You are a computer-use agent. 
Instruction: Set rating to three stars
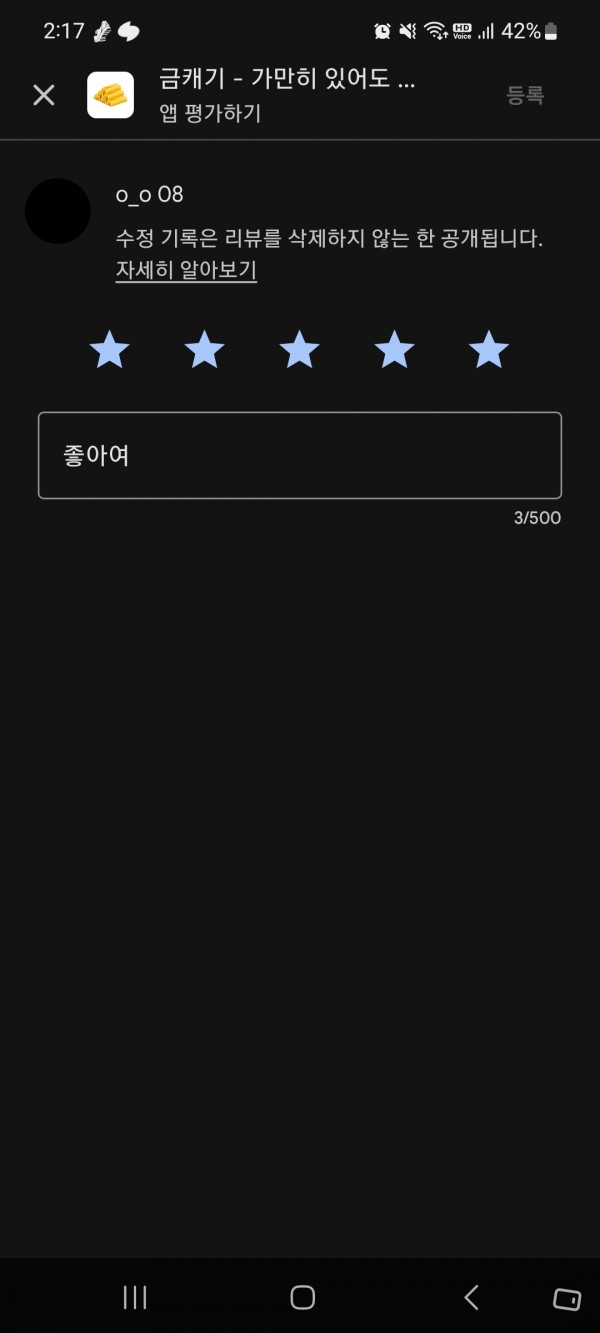tap(299, 350)
